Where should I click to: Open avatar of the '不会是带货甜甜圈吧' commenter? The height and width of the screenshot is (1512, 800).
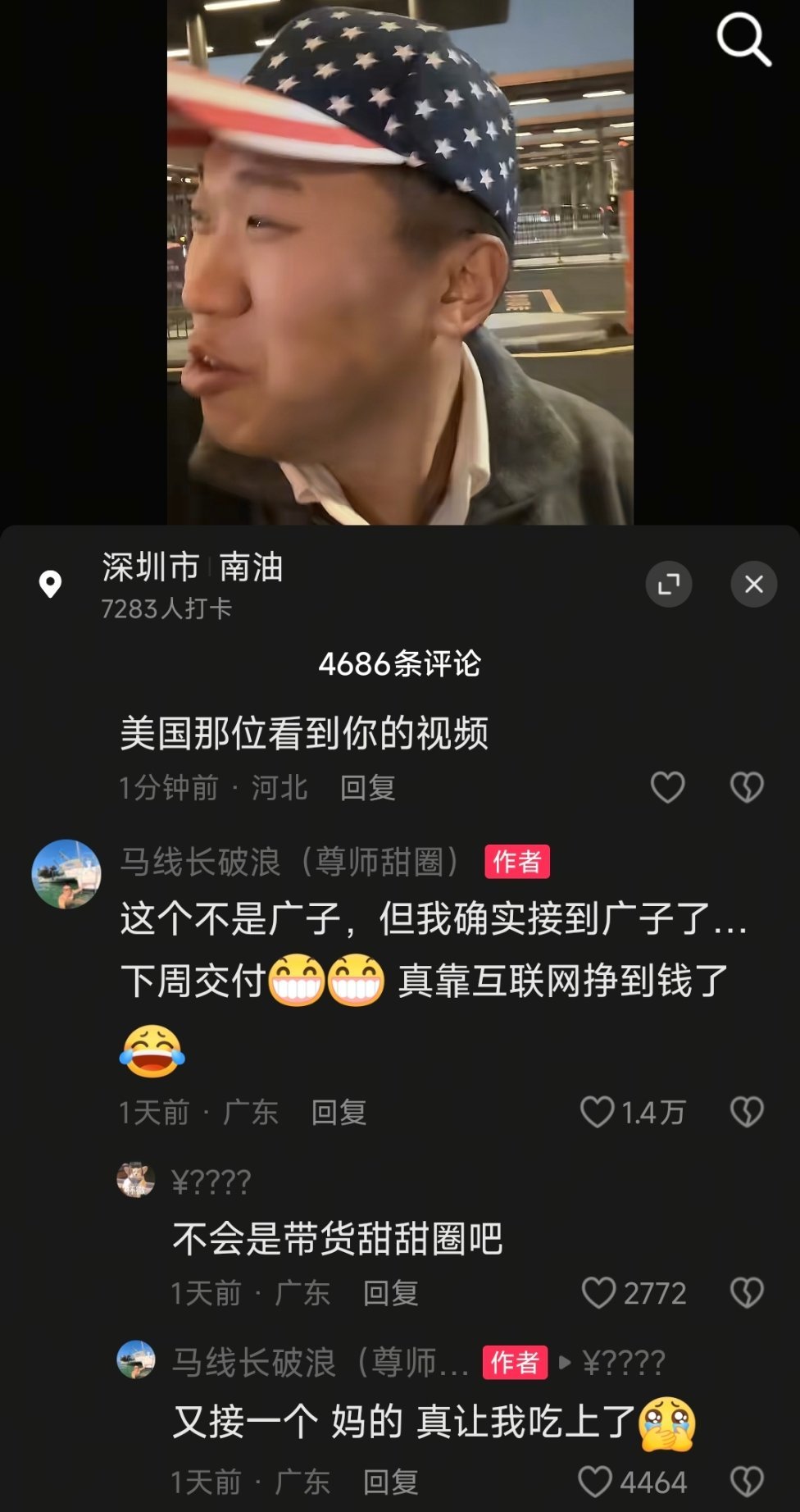tap(136, 1181)
